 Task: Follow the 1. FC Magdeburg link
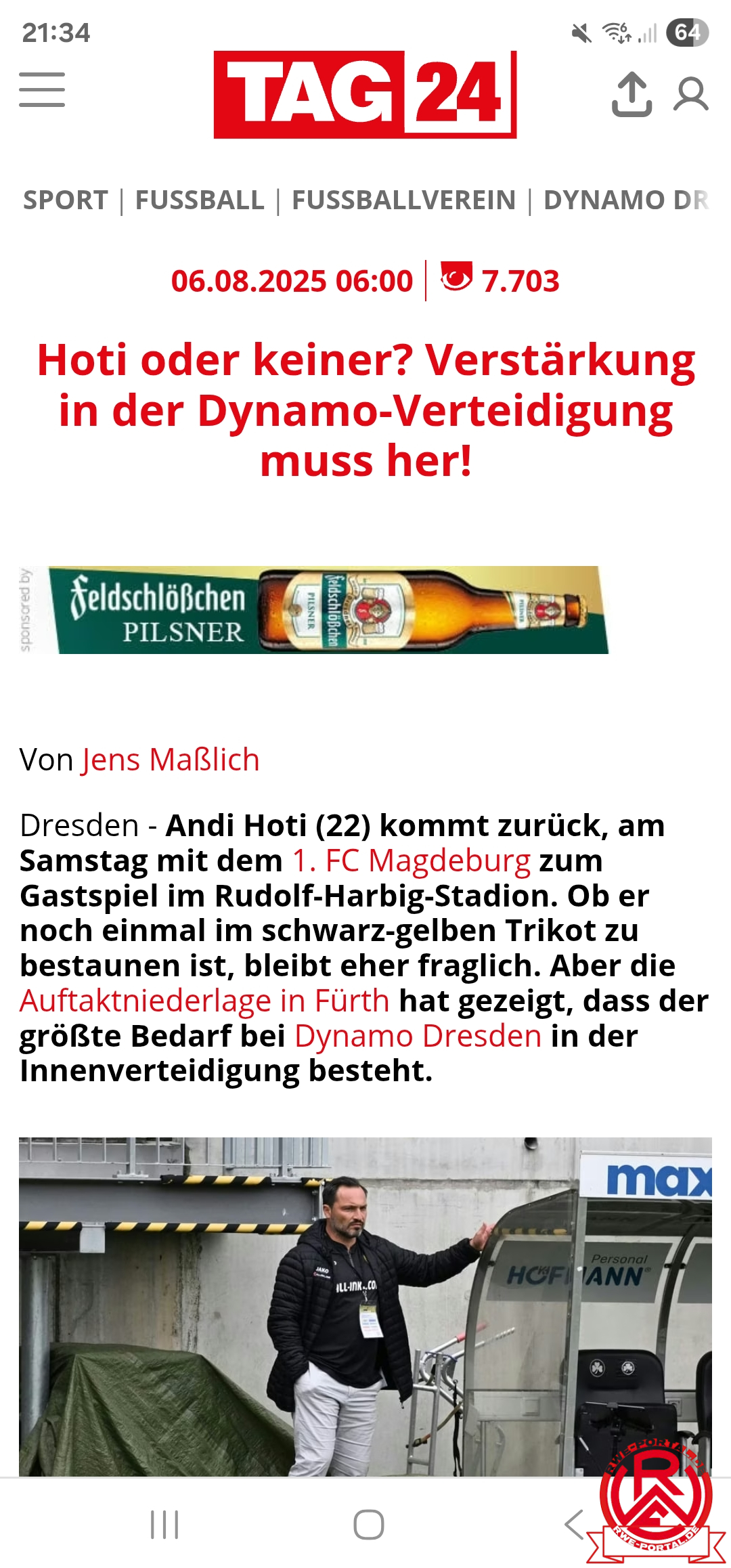[x=412, y=861]
